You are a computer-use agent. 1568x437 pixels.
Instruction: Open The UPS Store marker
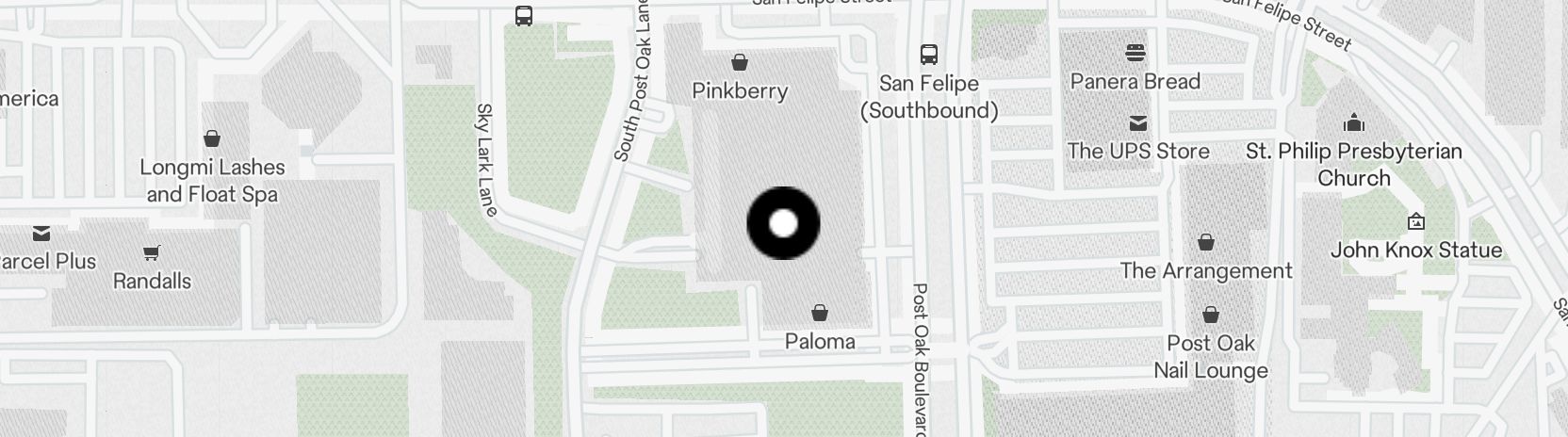pos(1138,122)
